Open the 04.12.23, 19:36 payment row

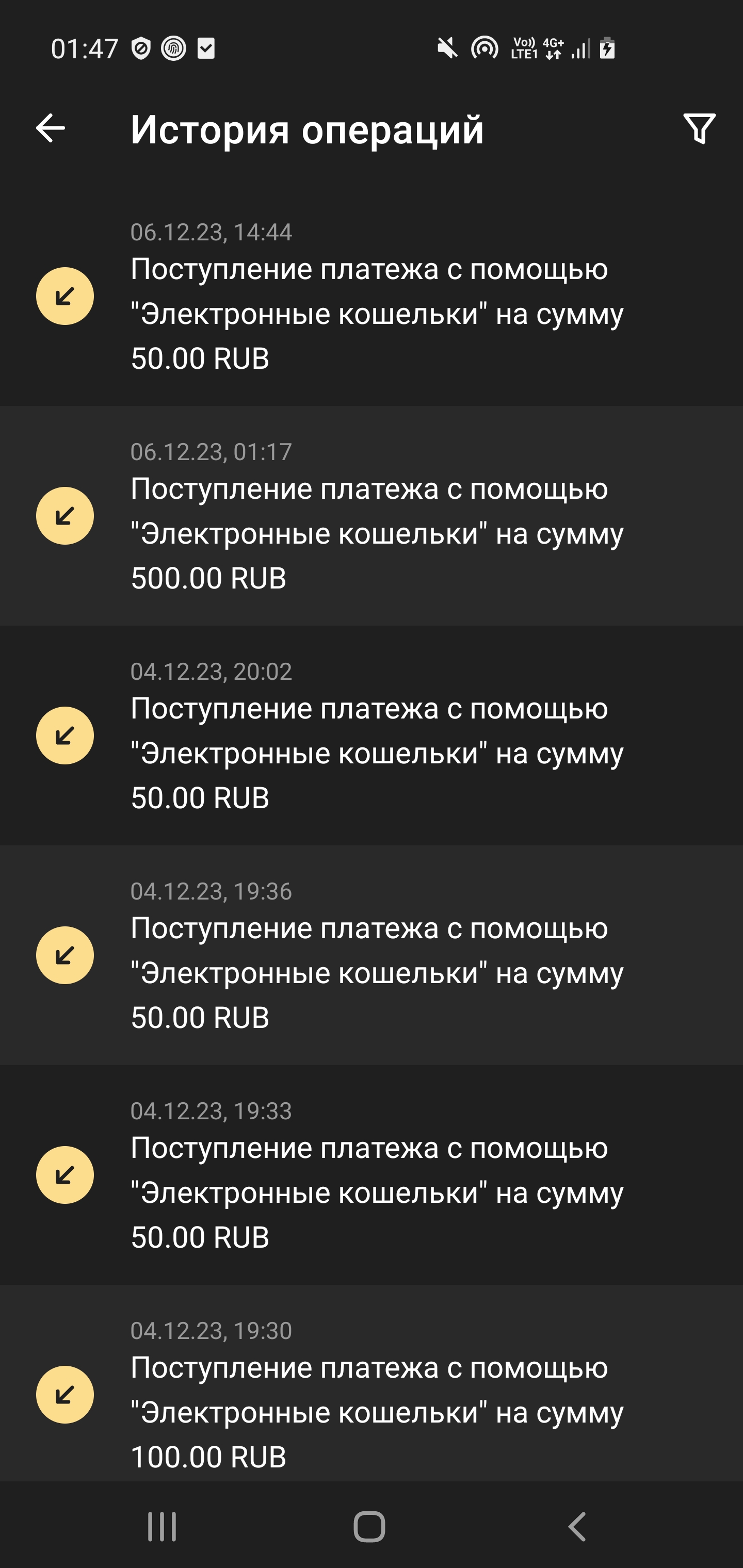coord(372,956)
